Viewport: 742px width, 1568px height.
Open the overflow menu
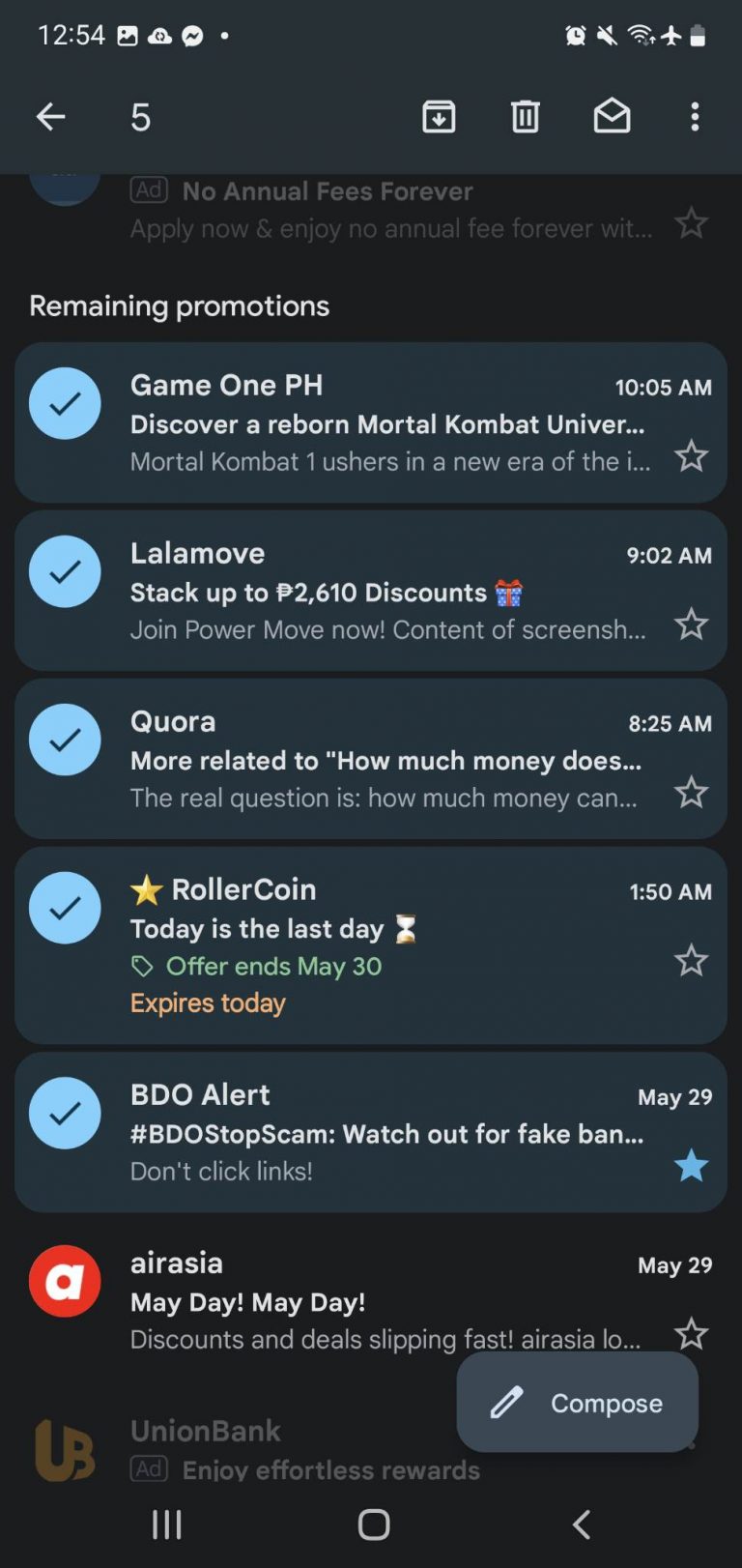(x=695, y=117)
